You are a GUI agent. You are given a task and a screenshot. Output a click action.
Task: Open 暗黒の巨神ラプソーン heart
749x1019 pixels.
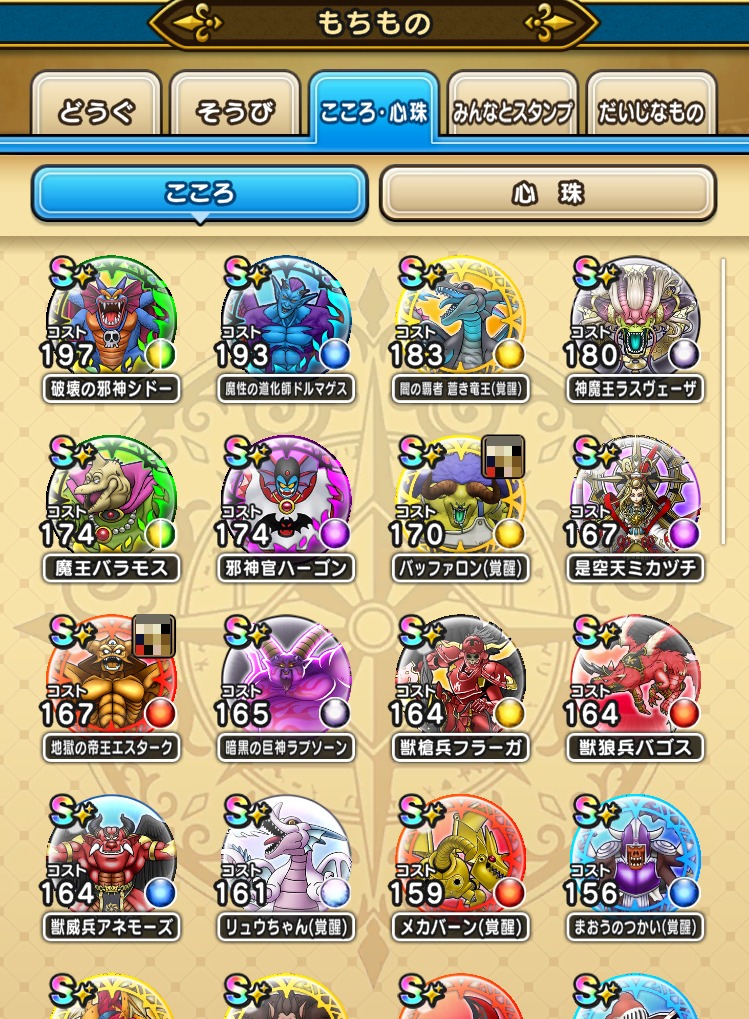(286, 680)
